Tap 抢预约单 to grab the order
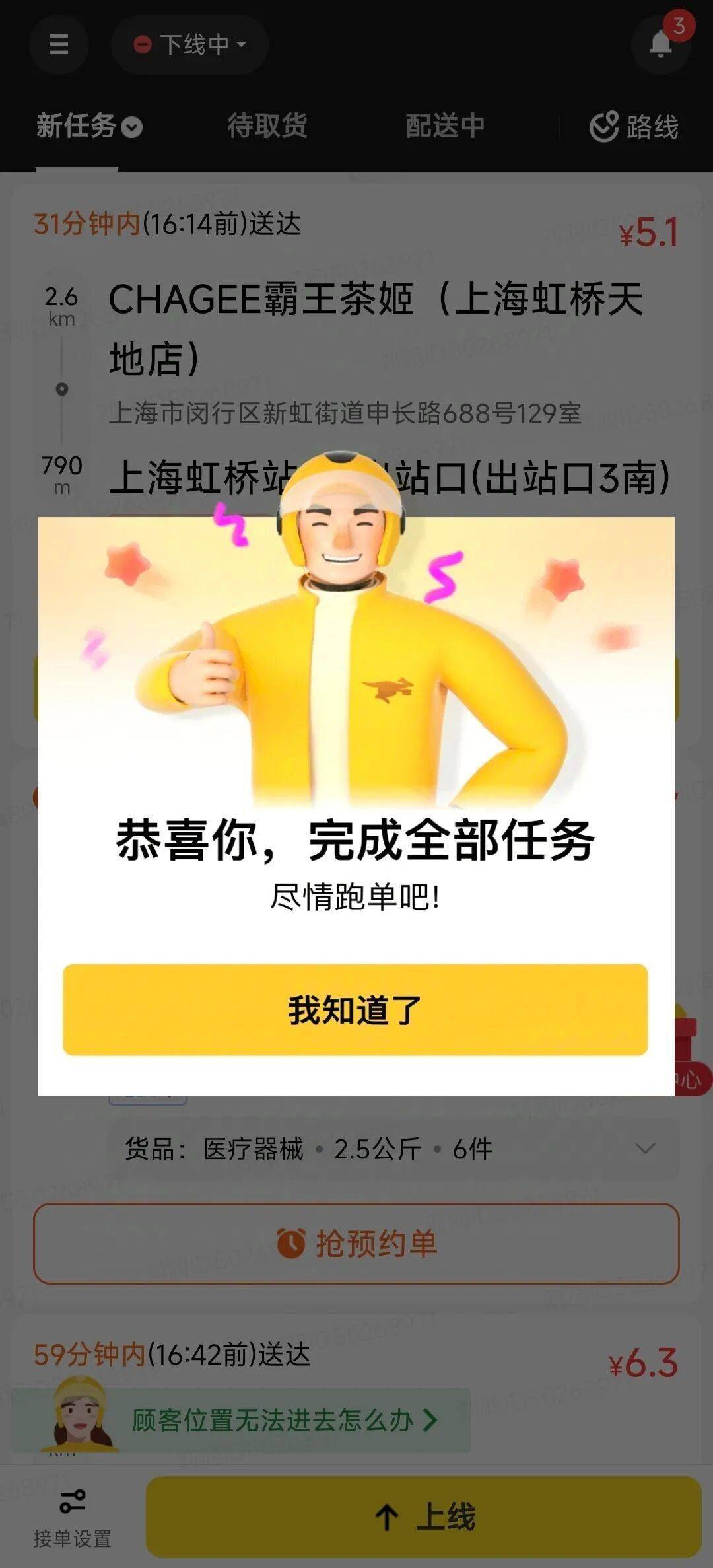713x1568 pixels. coord(356,1244)
